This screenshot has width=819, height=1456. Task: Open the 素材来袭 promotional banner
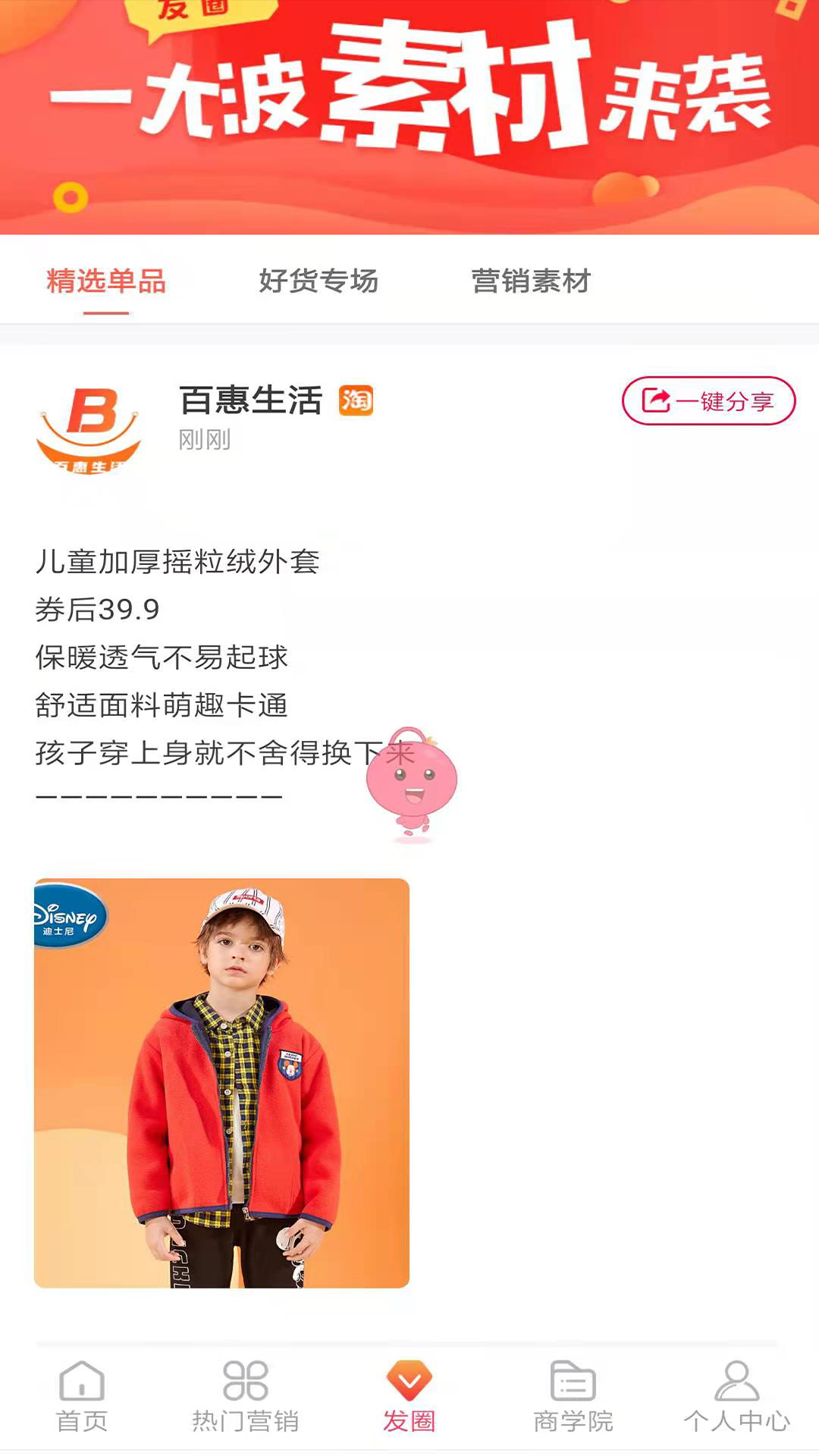[409, 114]
